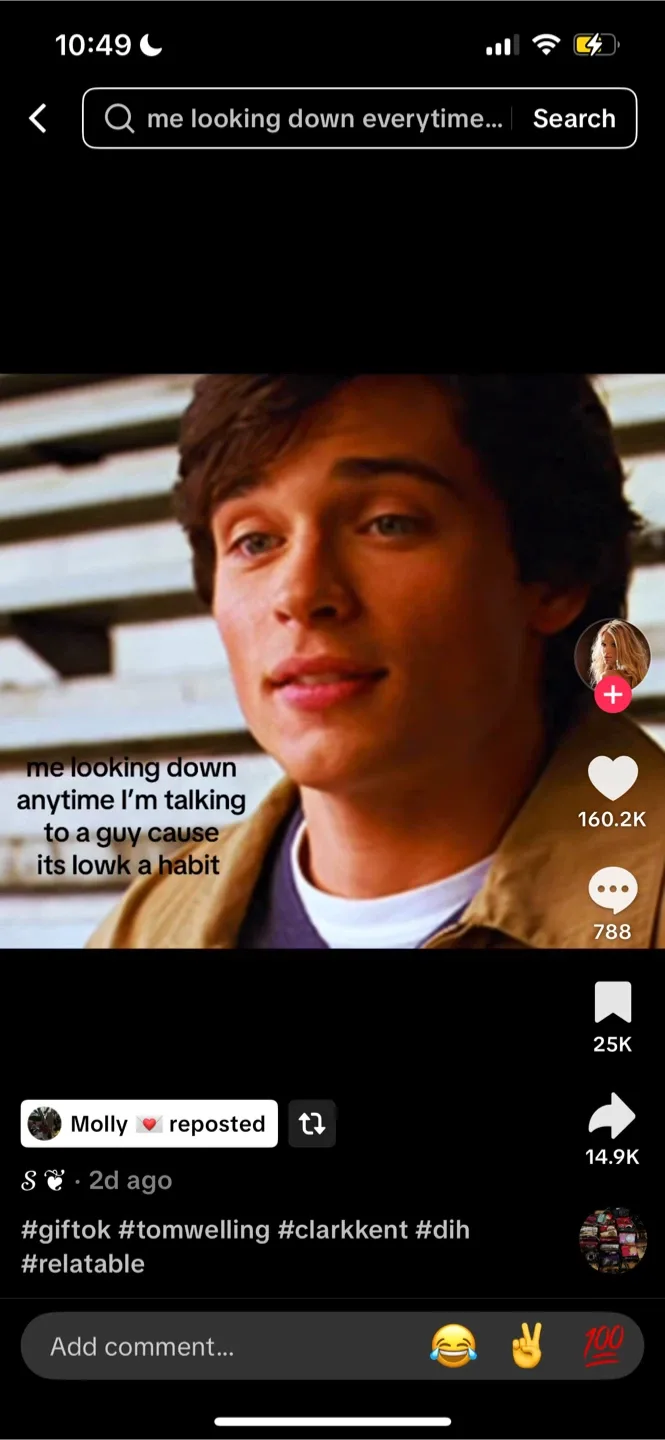Viewport: 665px width, 1440px height.
Task: Share this video with the arrow icon
Action: pos(612,1117)
